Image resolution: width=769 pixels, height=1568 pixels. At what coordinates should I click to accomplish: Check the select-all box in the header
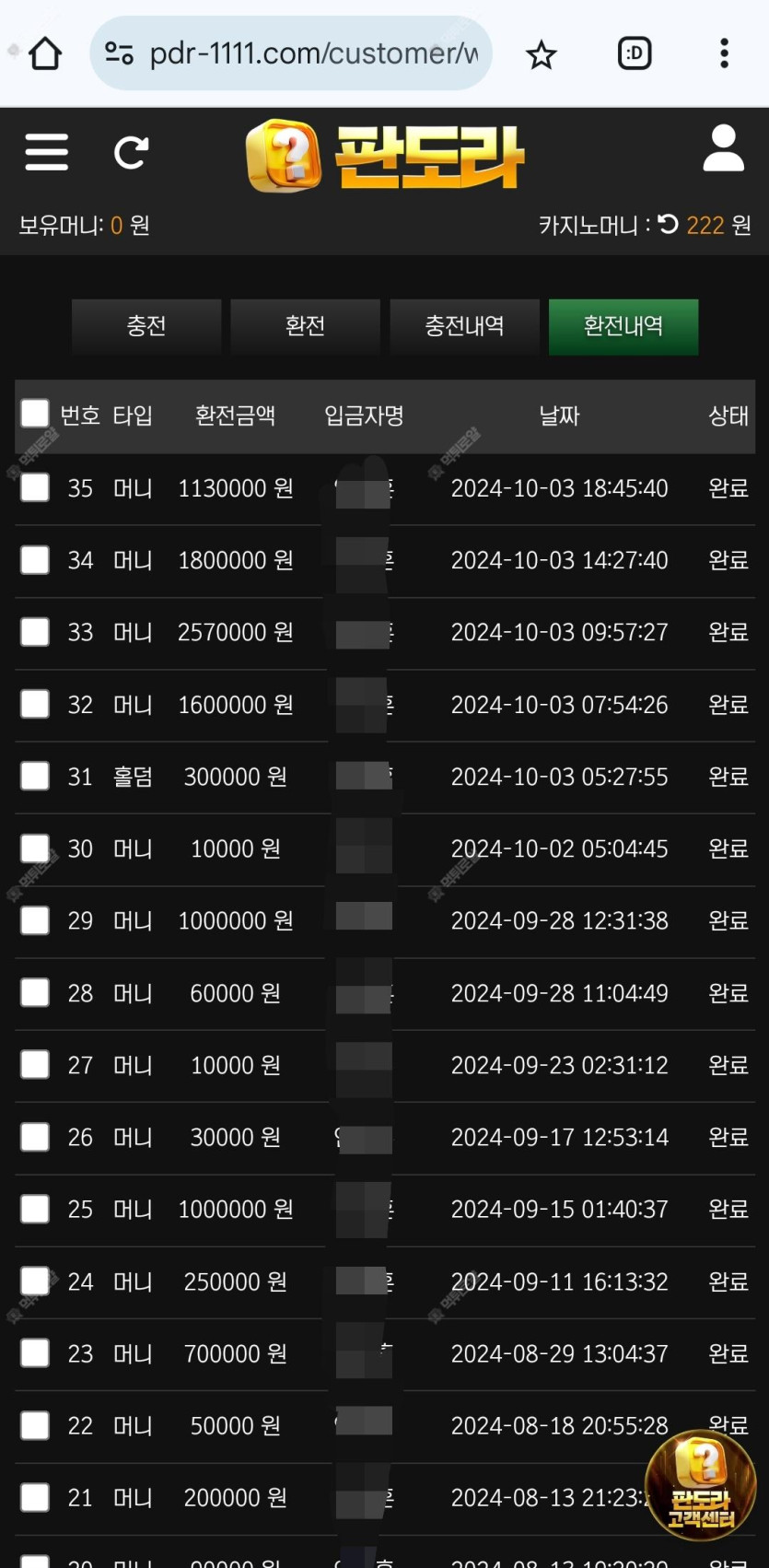(x=35, y=414)
